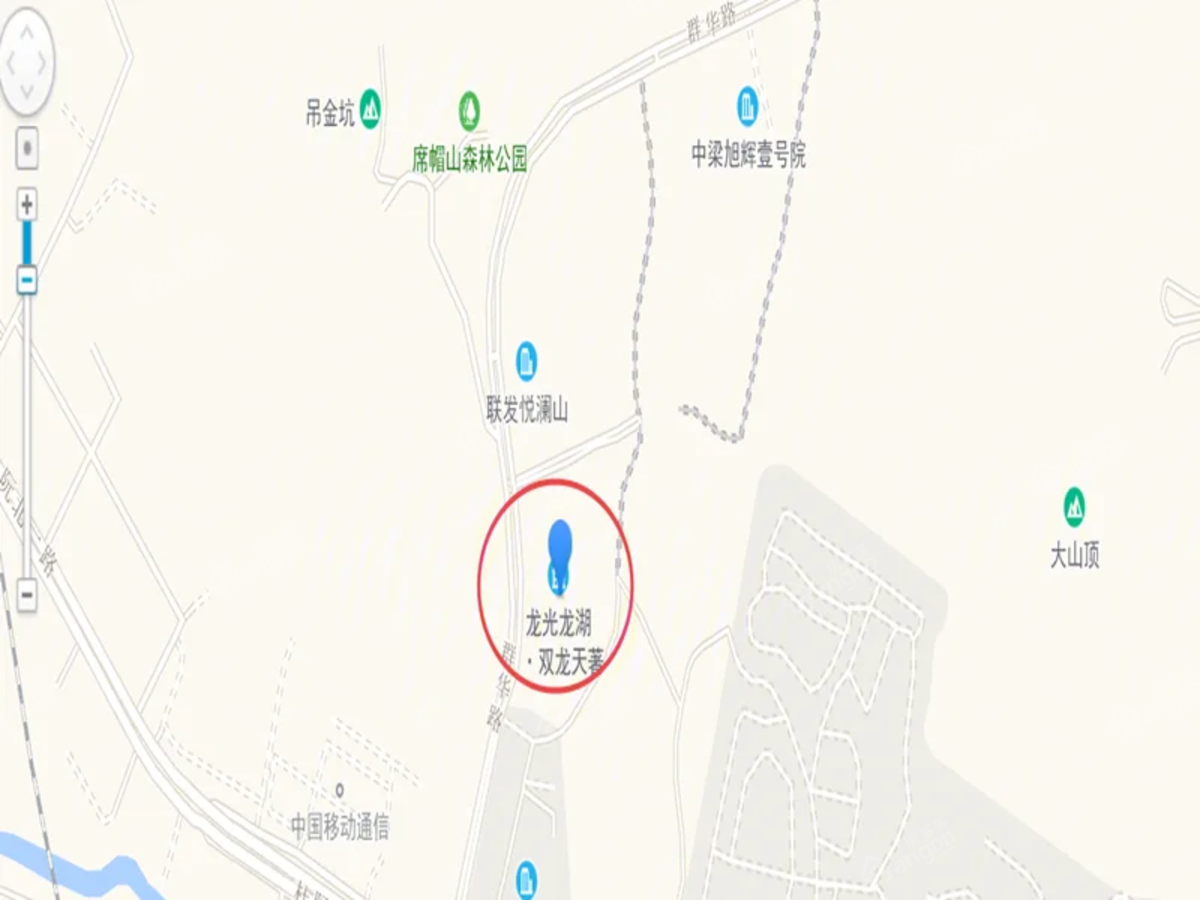This screenshot has width=1200, height=900.
Task: Open the 吊金坑 mountain marker
Action: (x=370, y=108)
